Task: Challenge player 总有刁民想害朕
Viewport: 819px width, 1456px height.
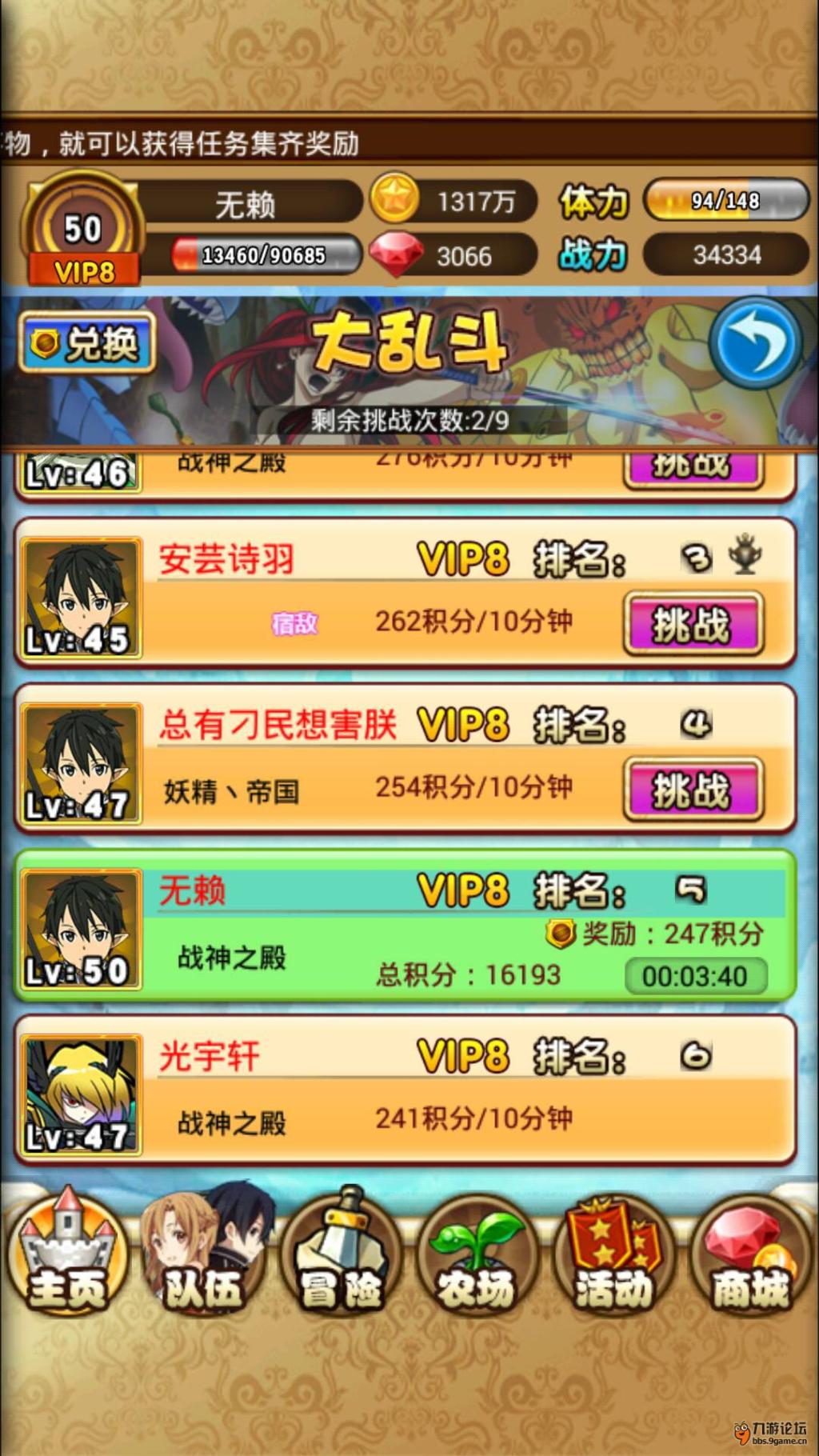Action: (x=693, y=790)
